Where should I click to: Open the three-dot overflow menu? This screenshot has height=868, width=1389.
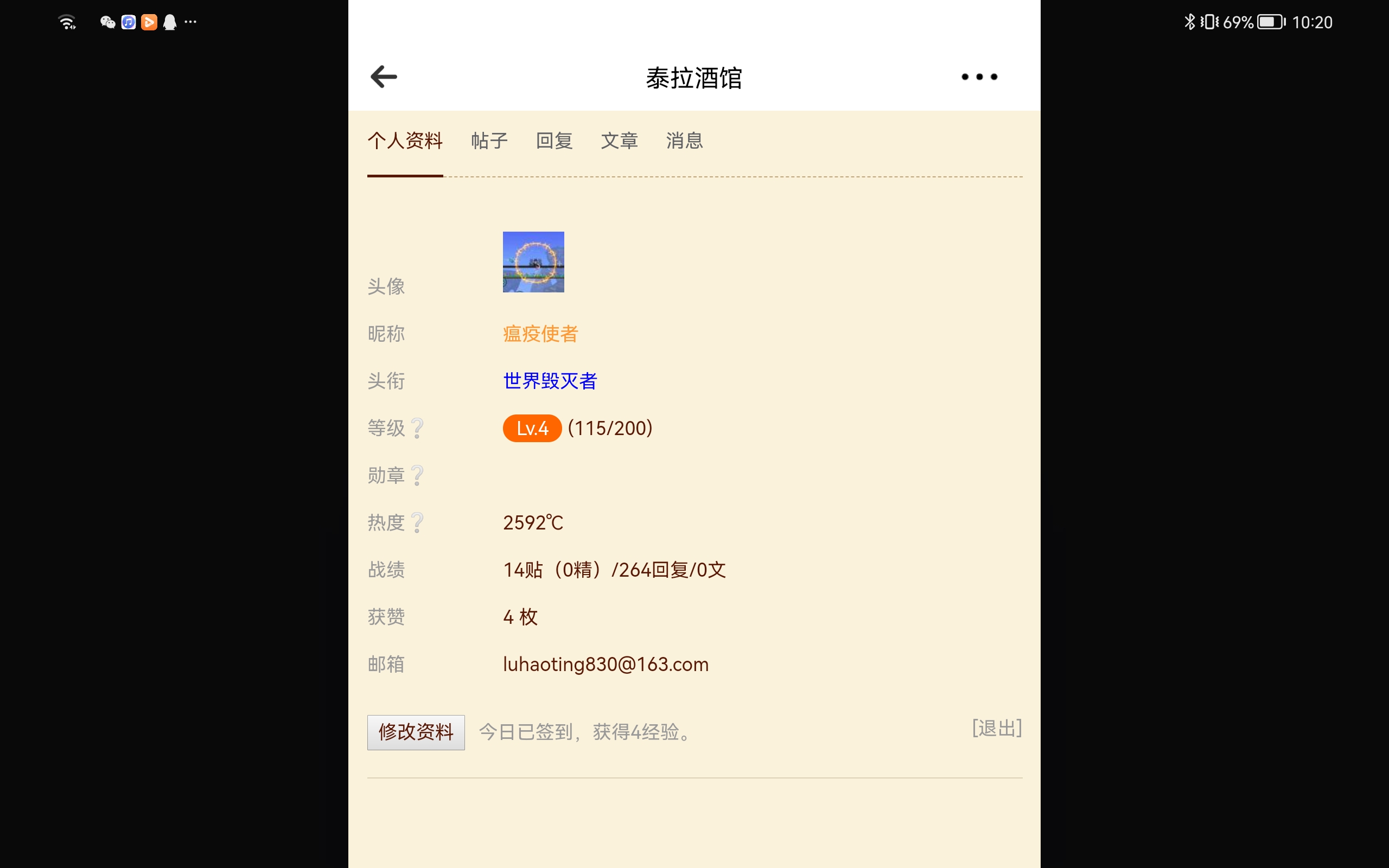tap(979, 77)
